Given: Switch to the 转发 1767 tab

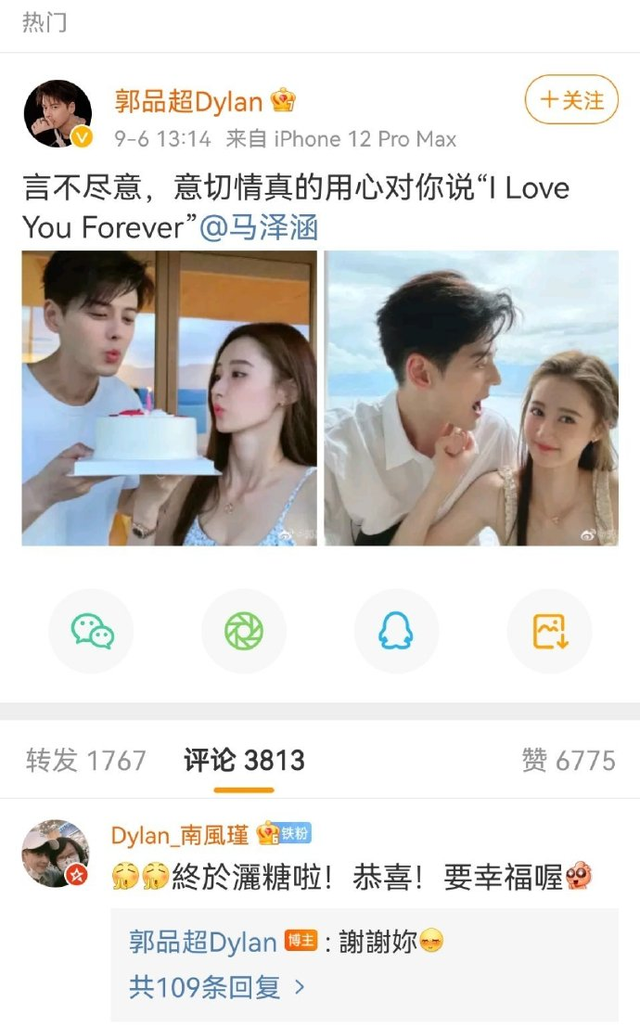Looking at the screenshot, I should 86,760.
